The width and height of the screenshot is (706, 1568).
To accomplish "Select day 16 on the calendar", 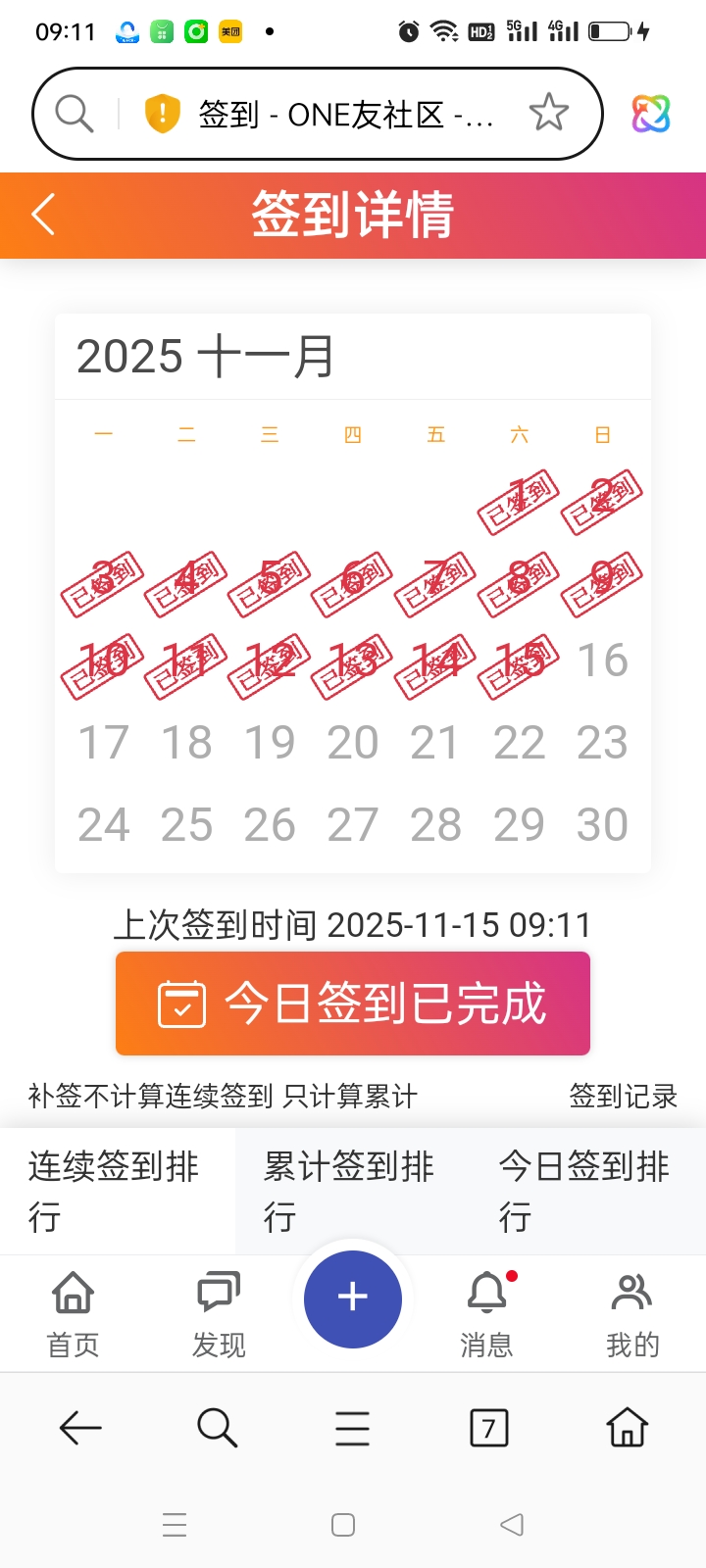I will click(x=602, y=661).
